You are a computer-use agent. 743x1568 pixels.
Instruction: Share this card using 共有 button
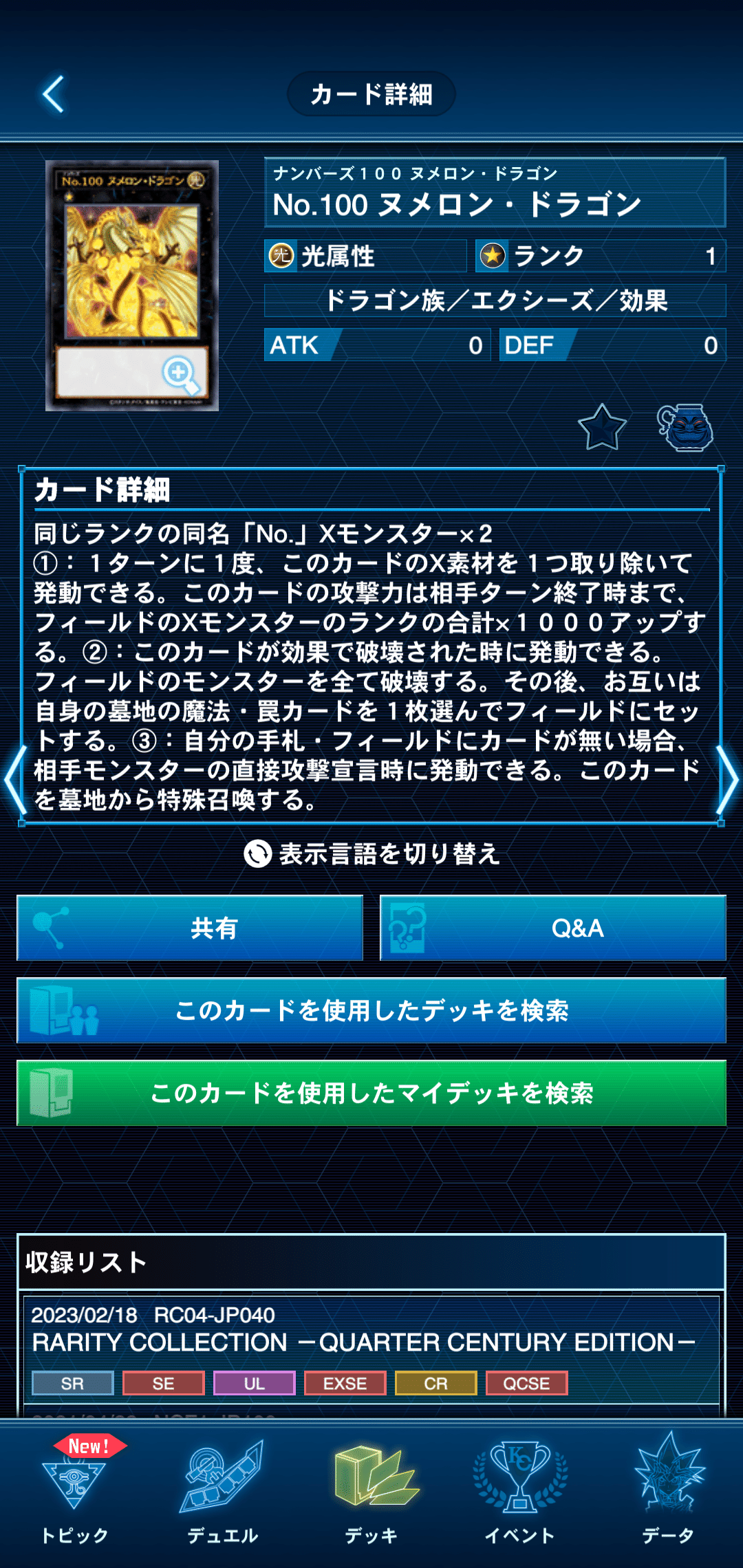coord(190,928)
